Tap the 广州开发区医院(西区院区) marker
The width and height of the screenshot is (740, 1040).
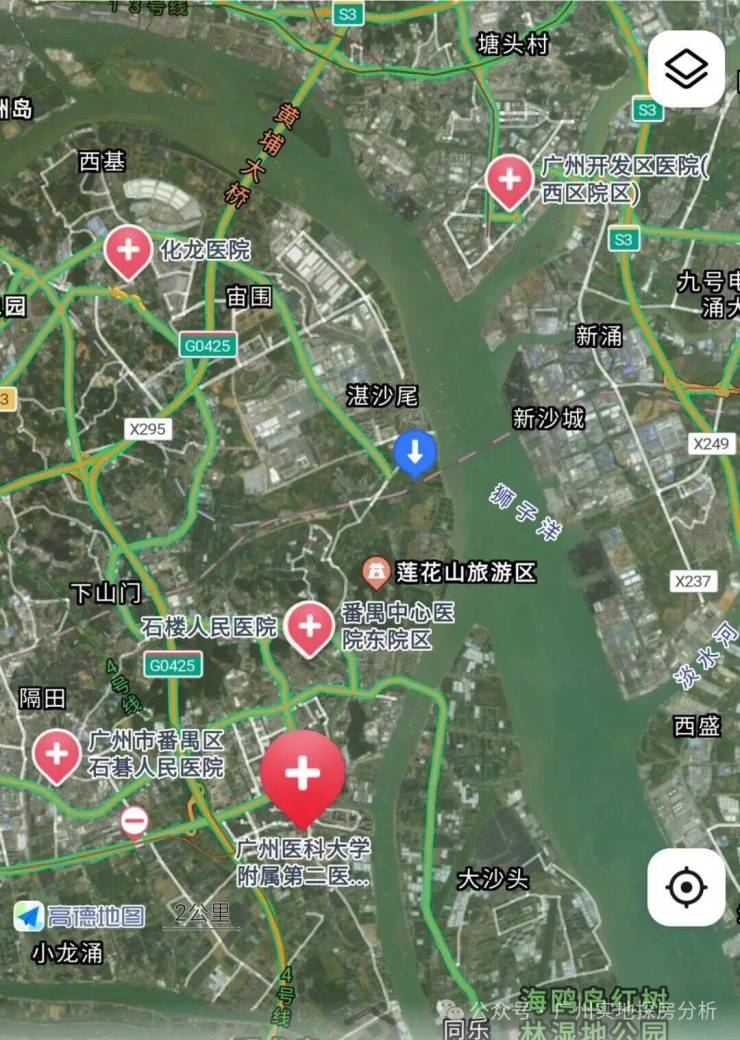(x=509, y=180)
